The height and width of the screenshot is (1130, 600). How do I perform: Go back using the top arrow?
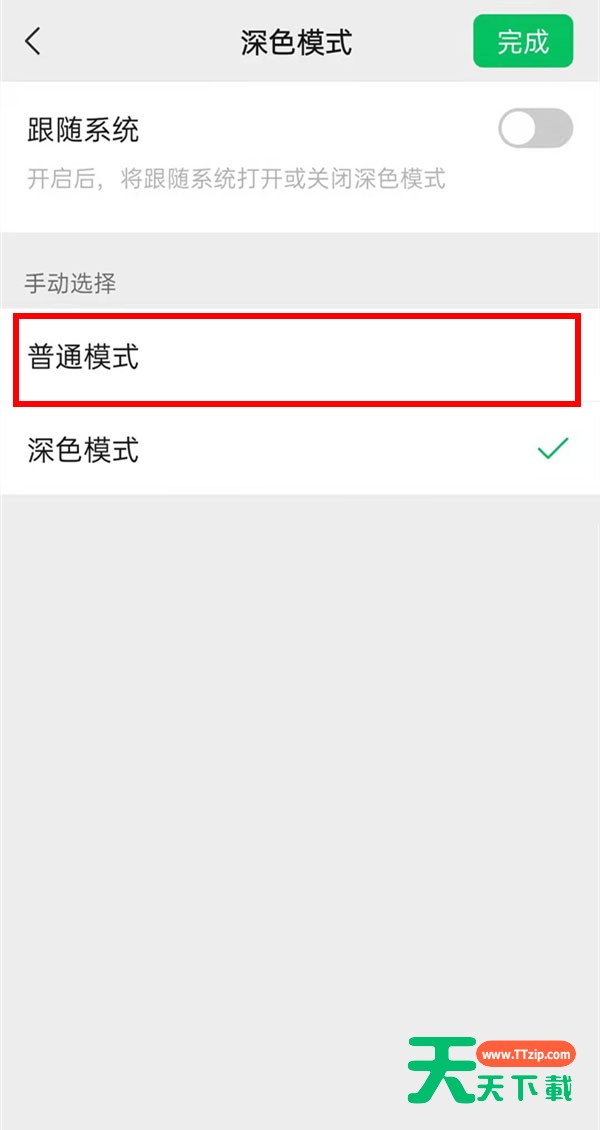(33, 41)
